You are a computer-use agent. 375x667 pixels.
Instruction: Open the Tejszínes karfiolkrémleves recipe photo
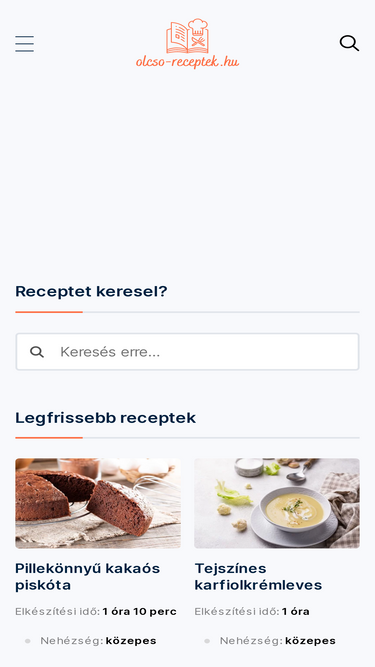[x=277, y=503]
